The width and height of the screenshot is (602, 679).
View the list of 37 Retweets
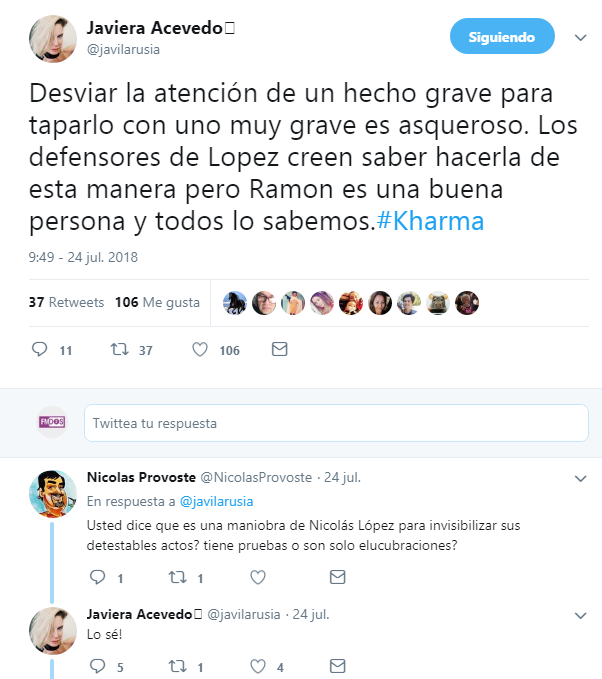(x=66, y=302)
